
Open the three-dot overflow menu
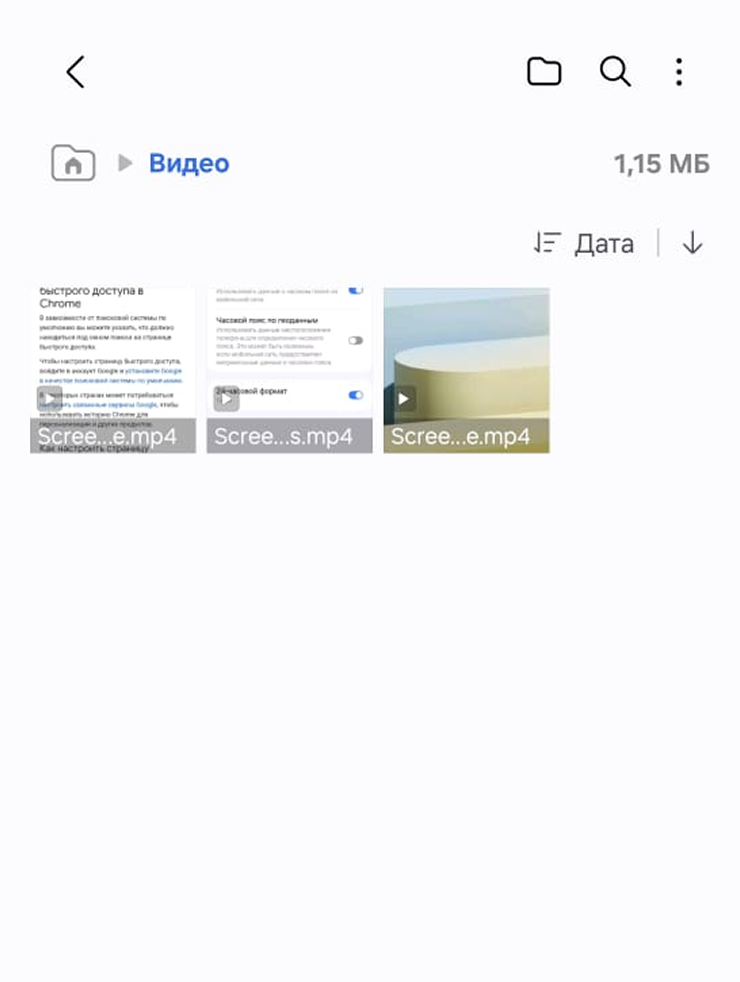click(679, 72)
